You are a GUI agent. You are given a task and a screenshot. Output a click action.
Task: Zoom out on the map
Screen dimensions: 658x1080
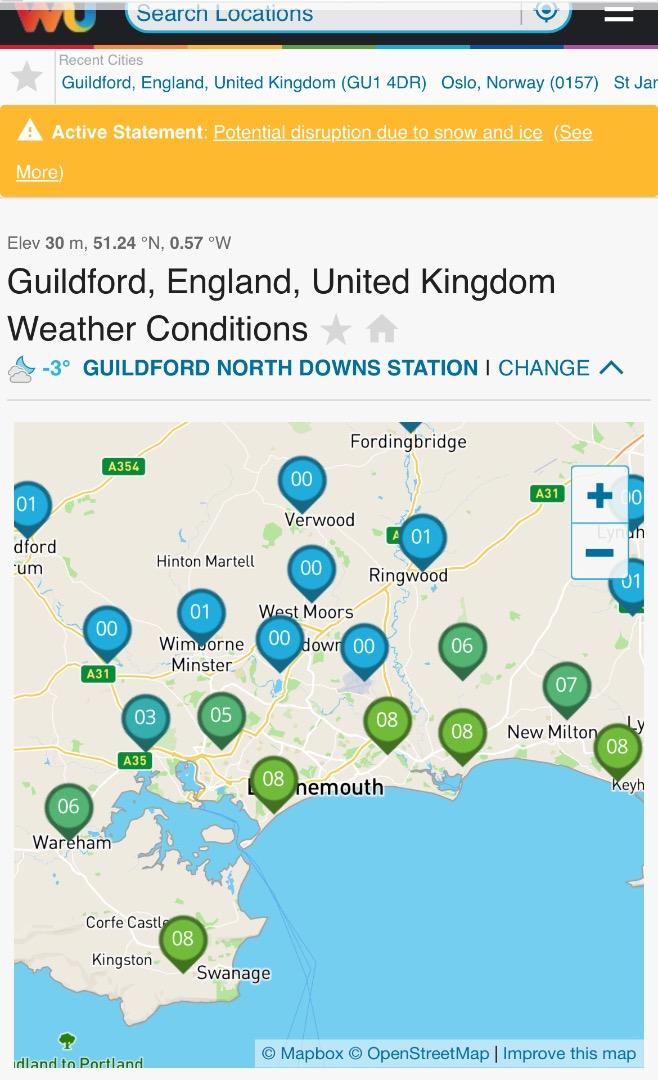(599, 552)
